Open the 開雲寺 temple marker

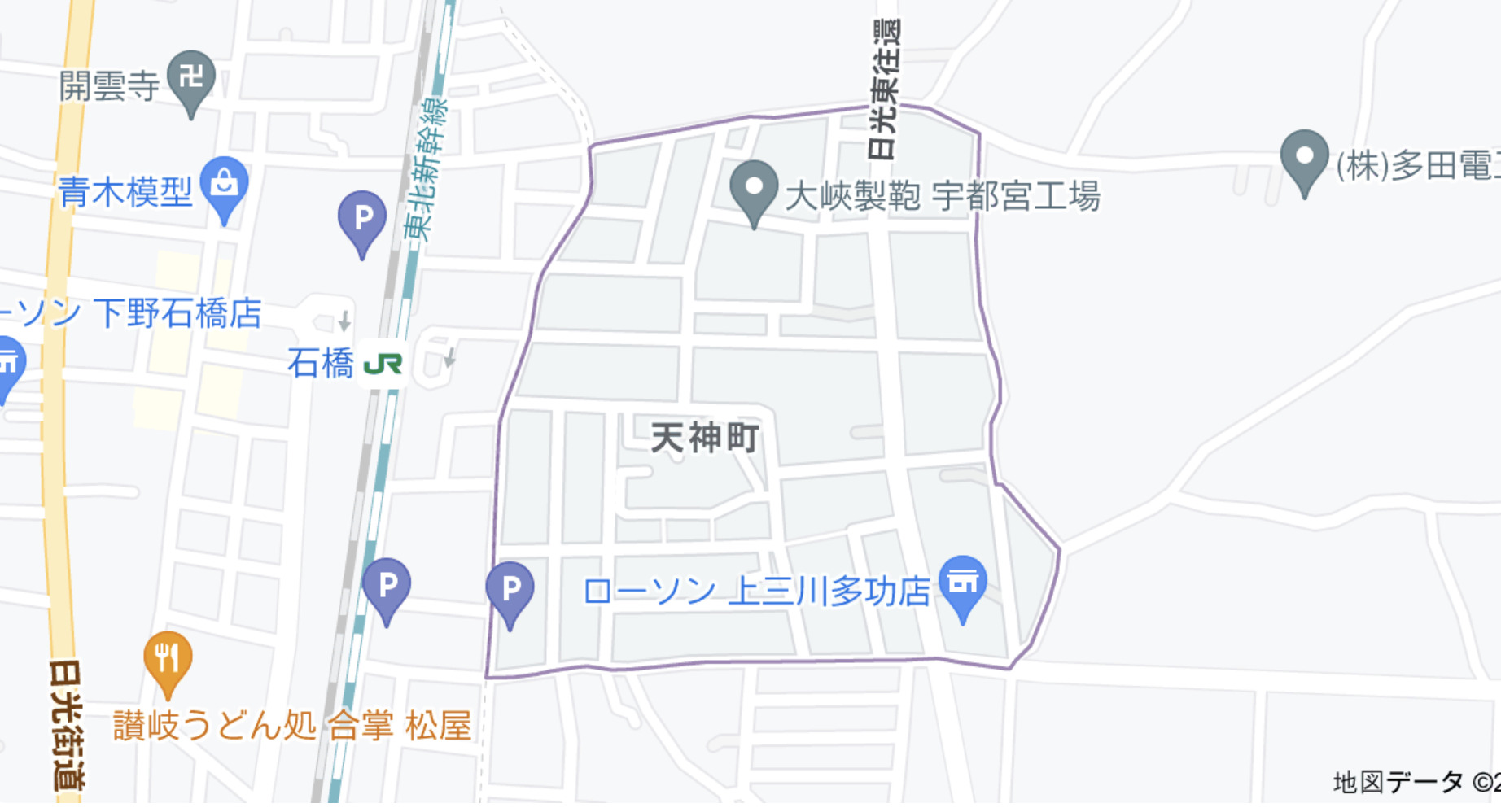pos(191,80)
